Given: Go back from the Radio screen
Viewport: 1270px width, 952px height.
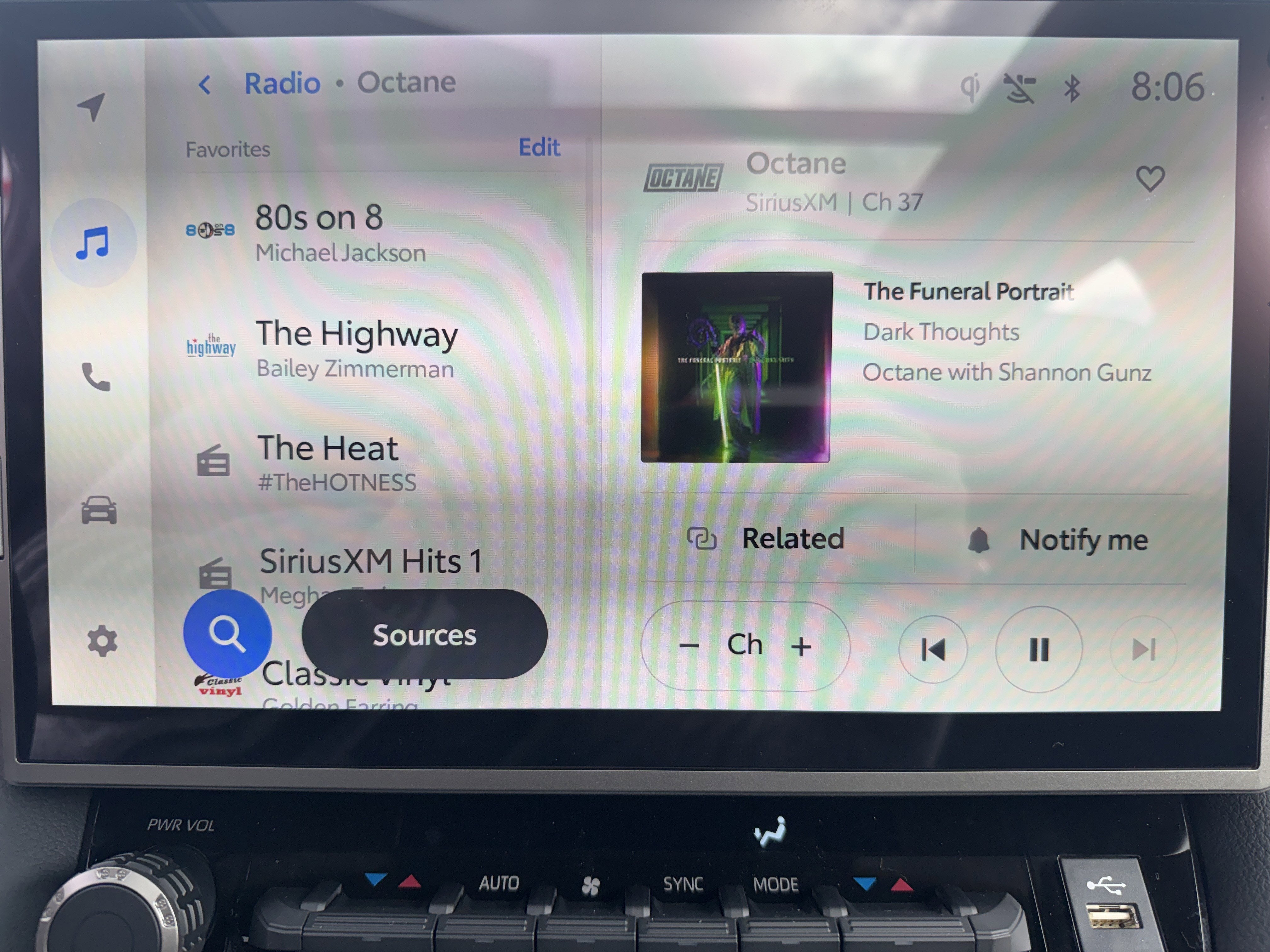Looking at the screenshot, I should click(204, 85).
